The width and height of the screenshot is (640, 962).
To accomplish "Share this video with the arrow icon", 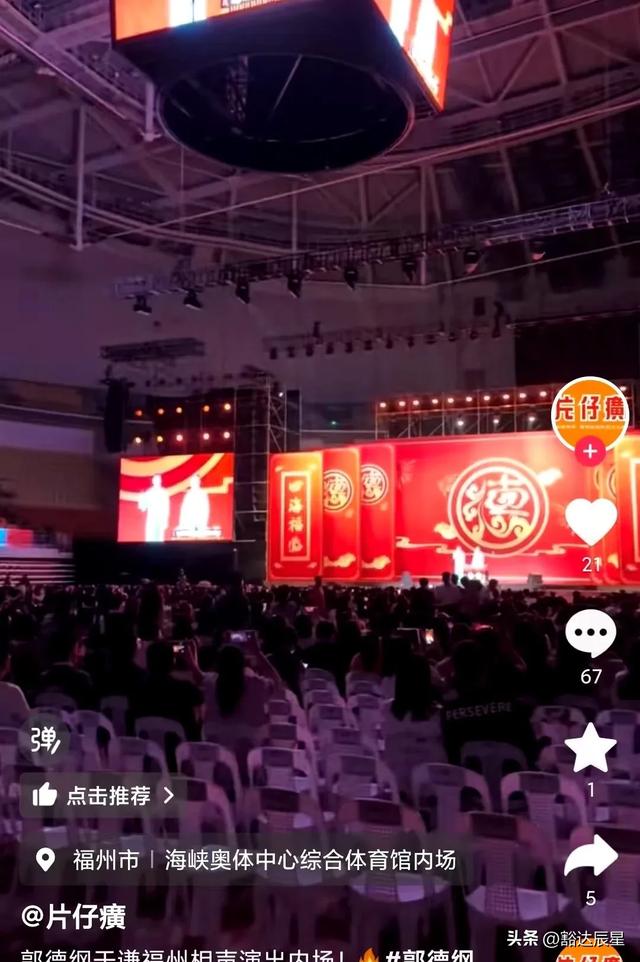I will (x=591, y=856).
